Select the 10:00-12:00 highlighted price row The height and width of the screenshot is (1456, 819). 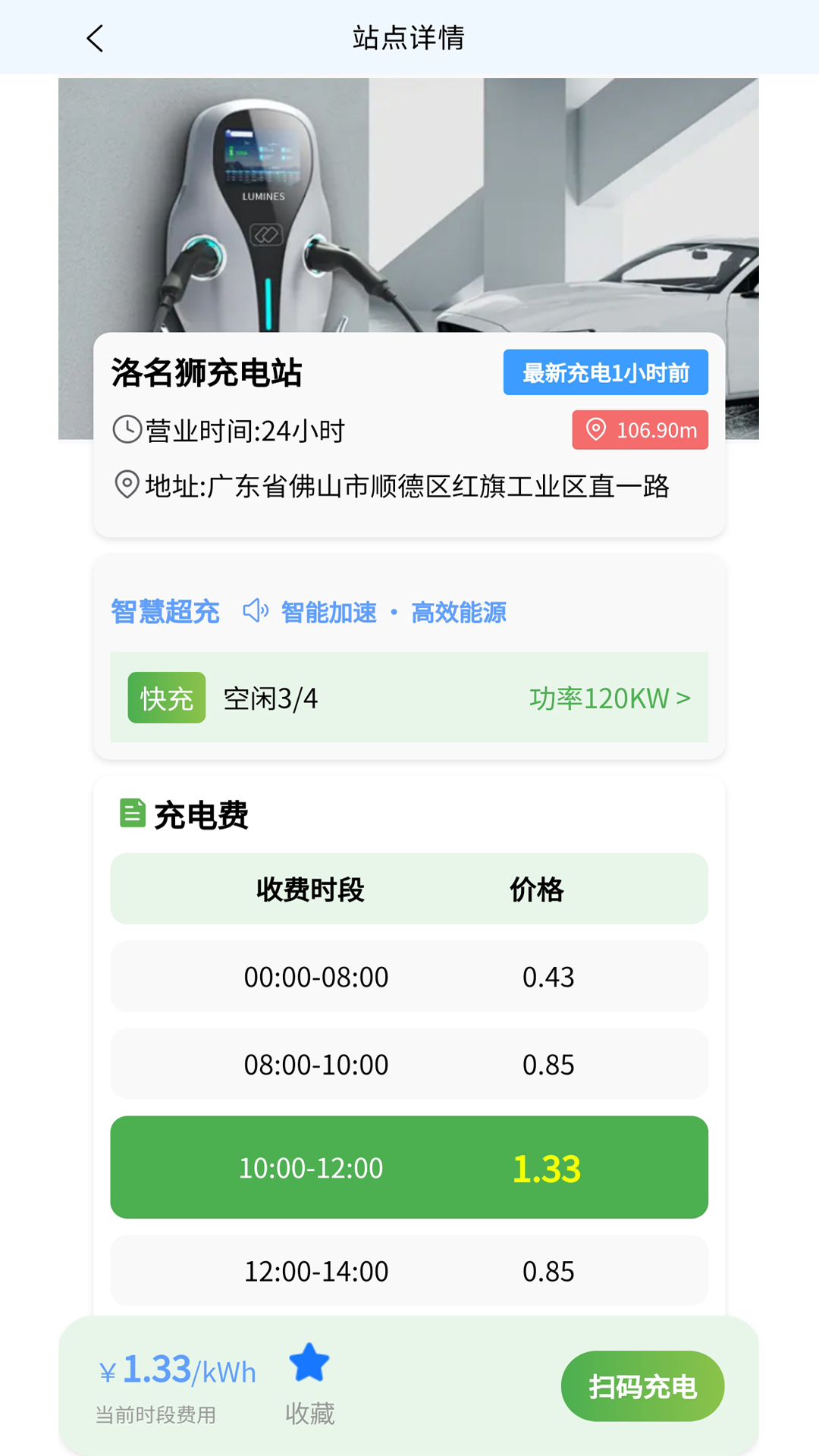[409, 1167]
